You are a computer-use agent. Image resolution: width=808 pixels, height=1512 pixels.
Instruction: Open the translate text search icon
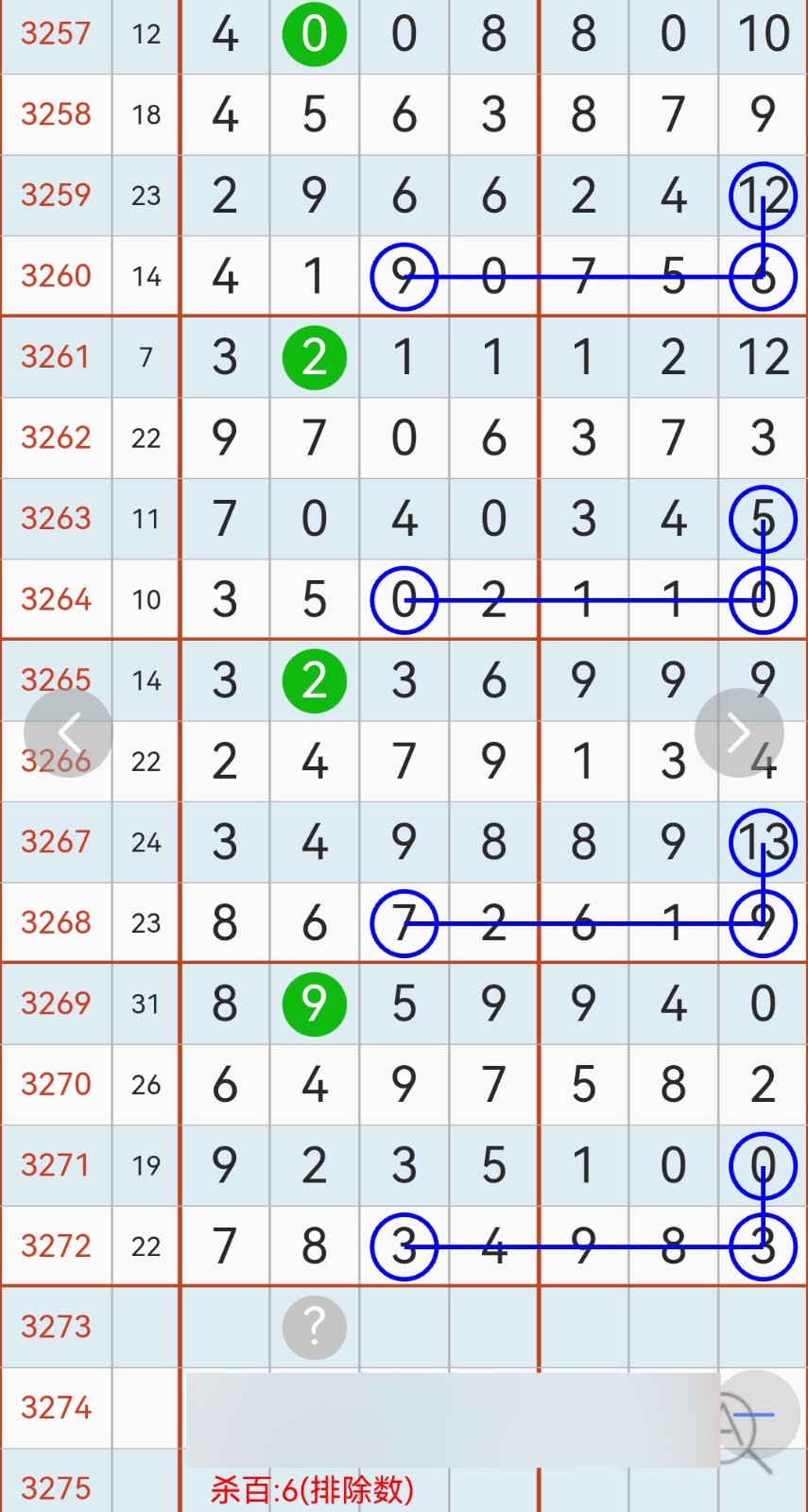[x=753, y=1416]
